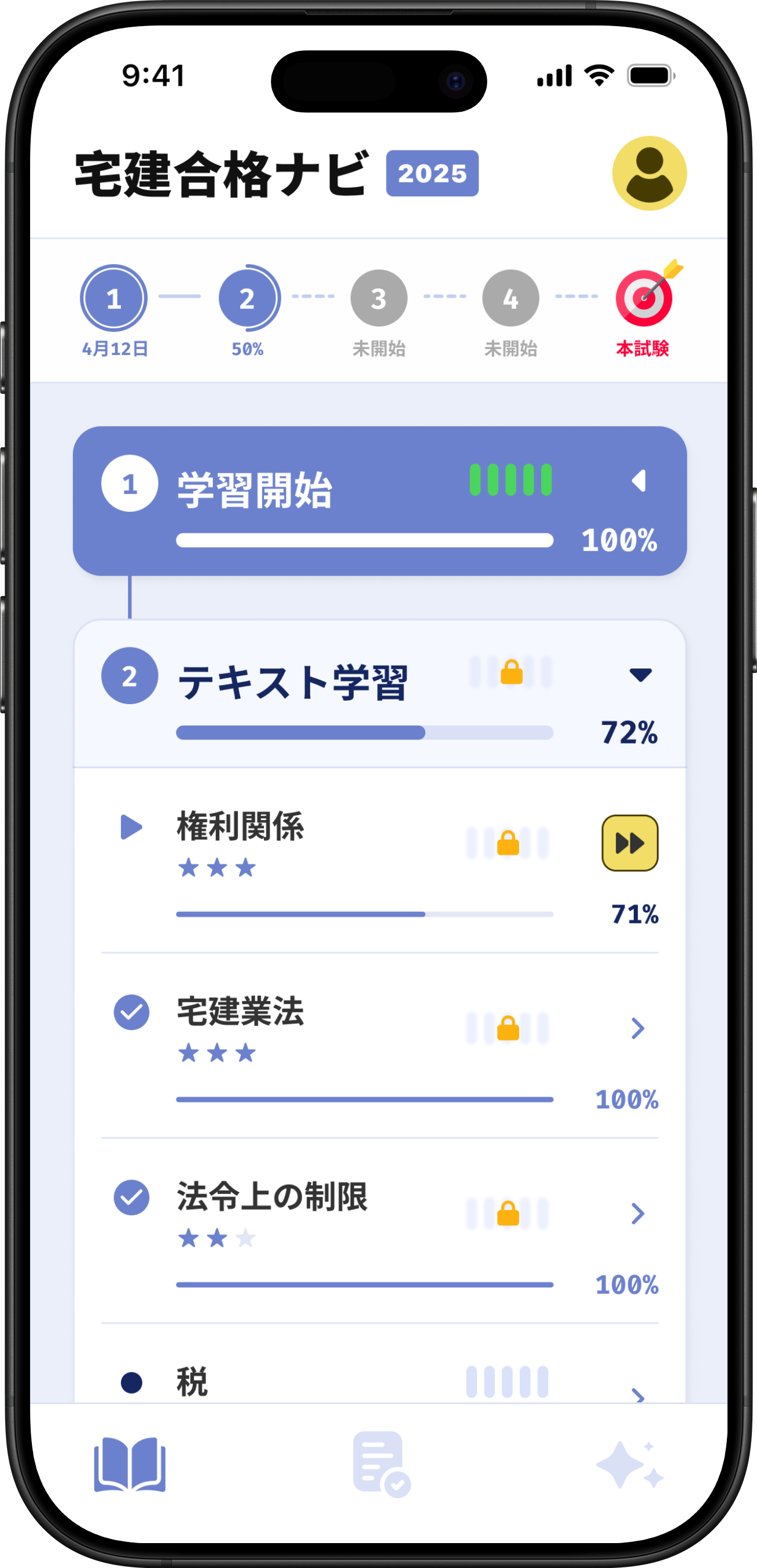Viewport: 757px width, 1568px height.
Task: Switch to the sparkles tab
Action: click(630, 1464)
